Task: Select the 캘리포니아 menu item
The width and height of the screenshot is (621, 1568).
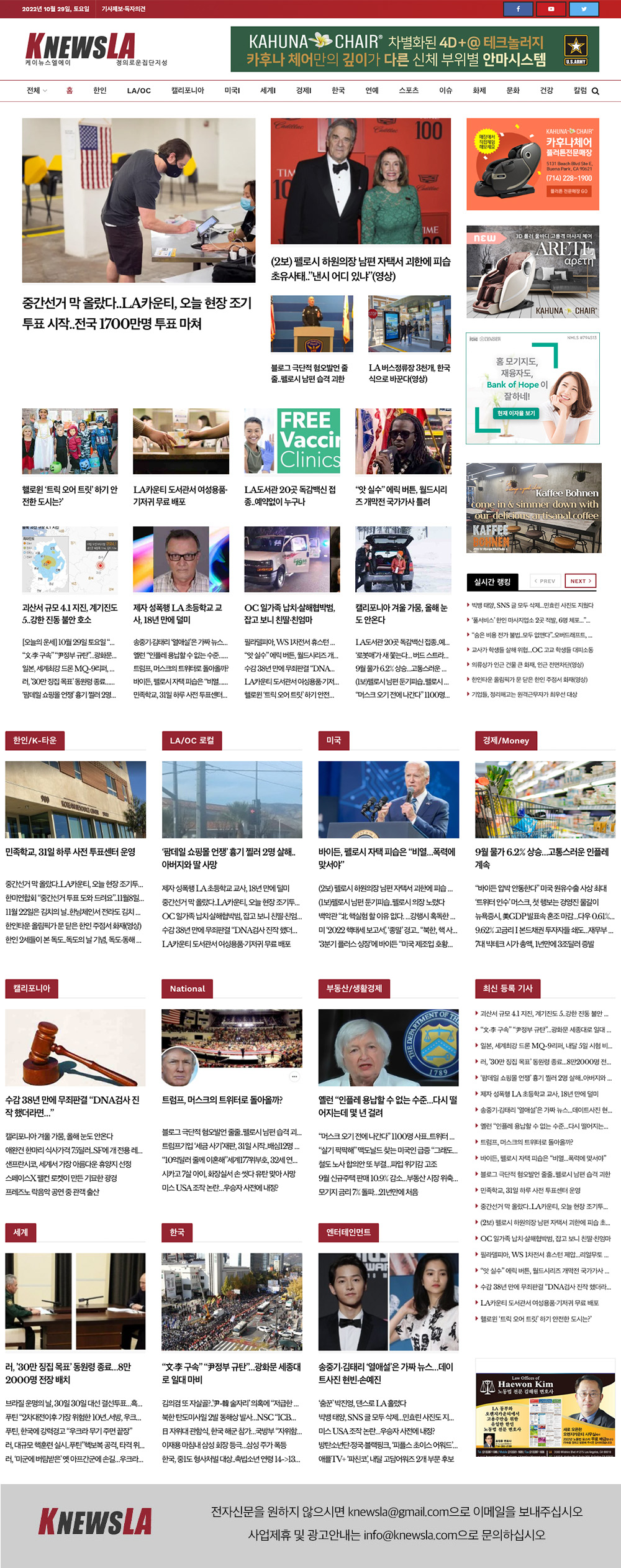Action: click(188, 91)
